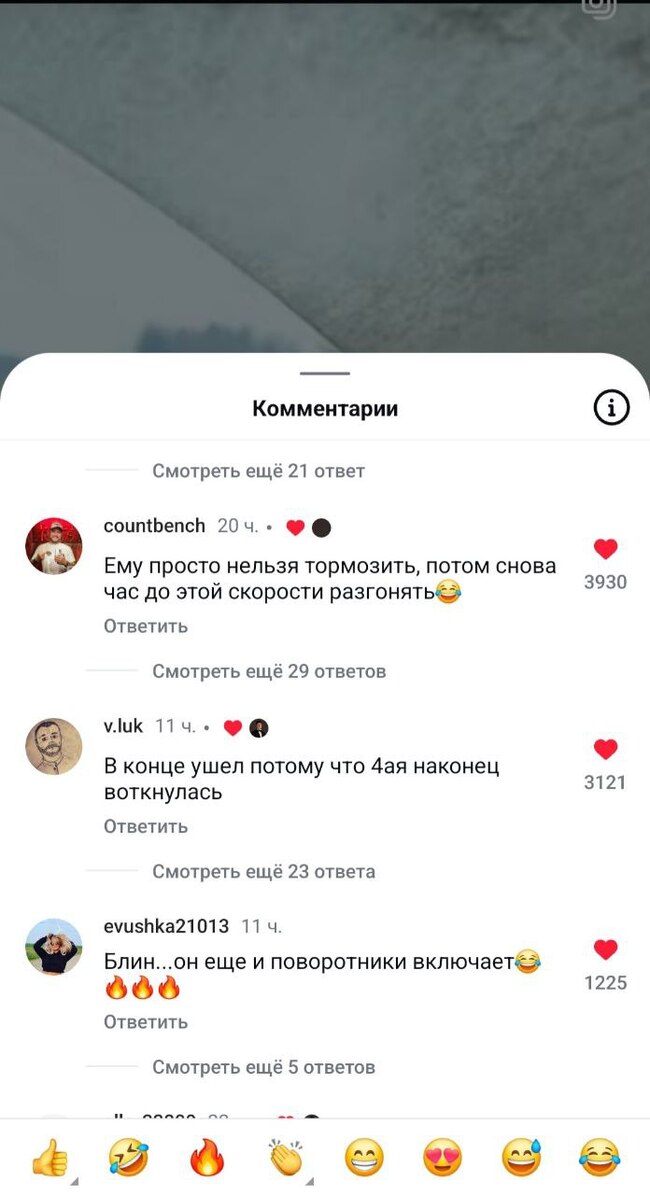The image size is (650, 1195).
Task: Open evushka21013's profile avatar
Action: (x=53, y=946)
